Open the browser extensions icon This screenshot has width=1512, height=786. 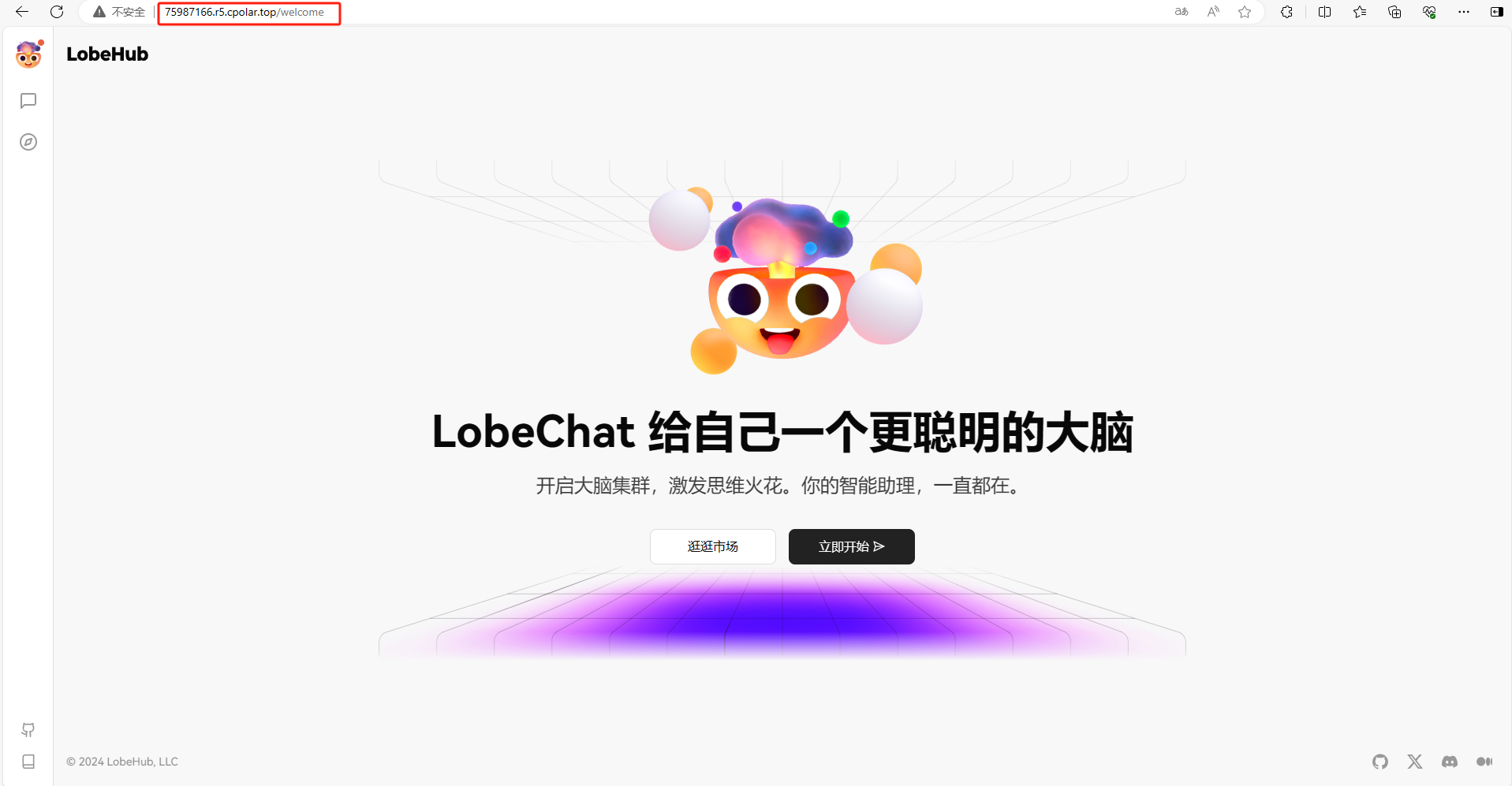point(1286,12)
